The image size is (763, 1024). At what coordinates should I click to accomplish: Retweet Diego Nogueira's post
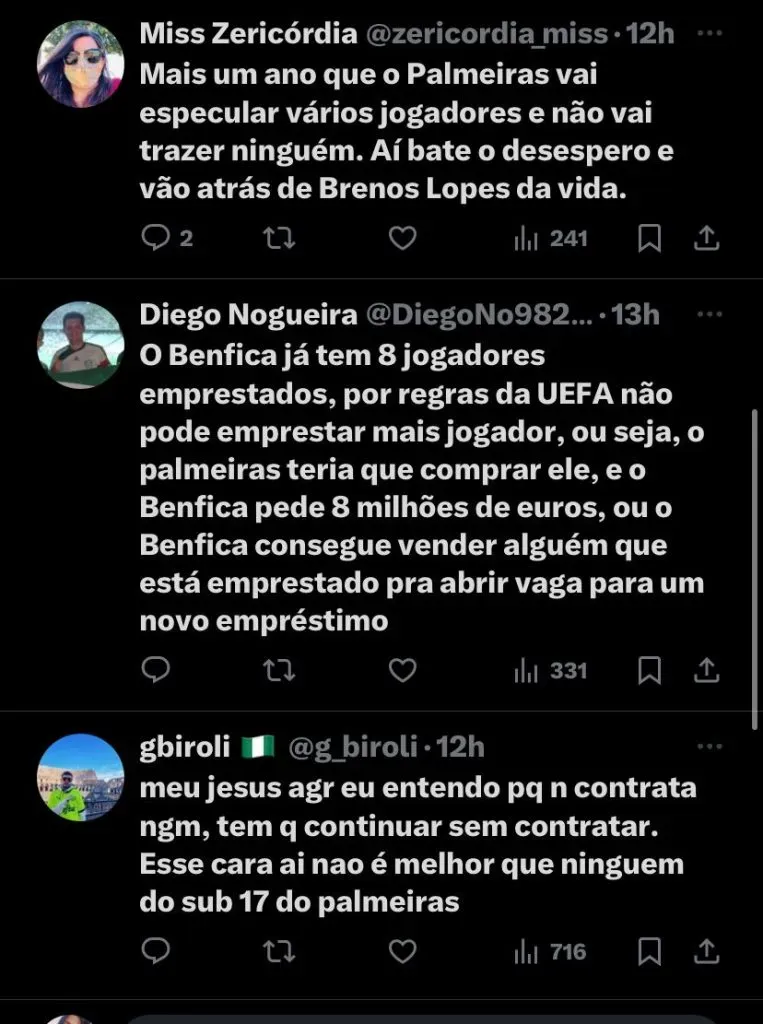click(279, 669)
